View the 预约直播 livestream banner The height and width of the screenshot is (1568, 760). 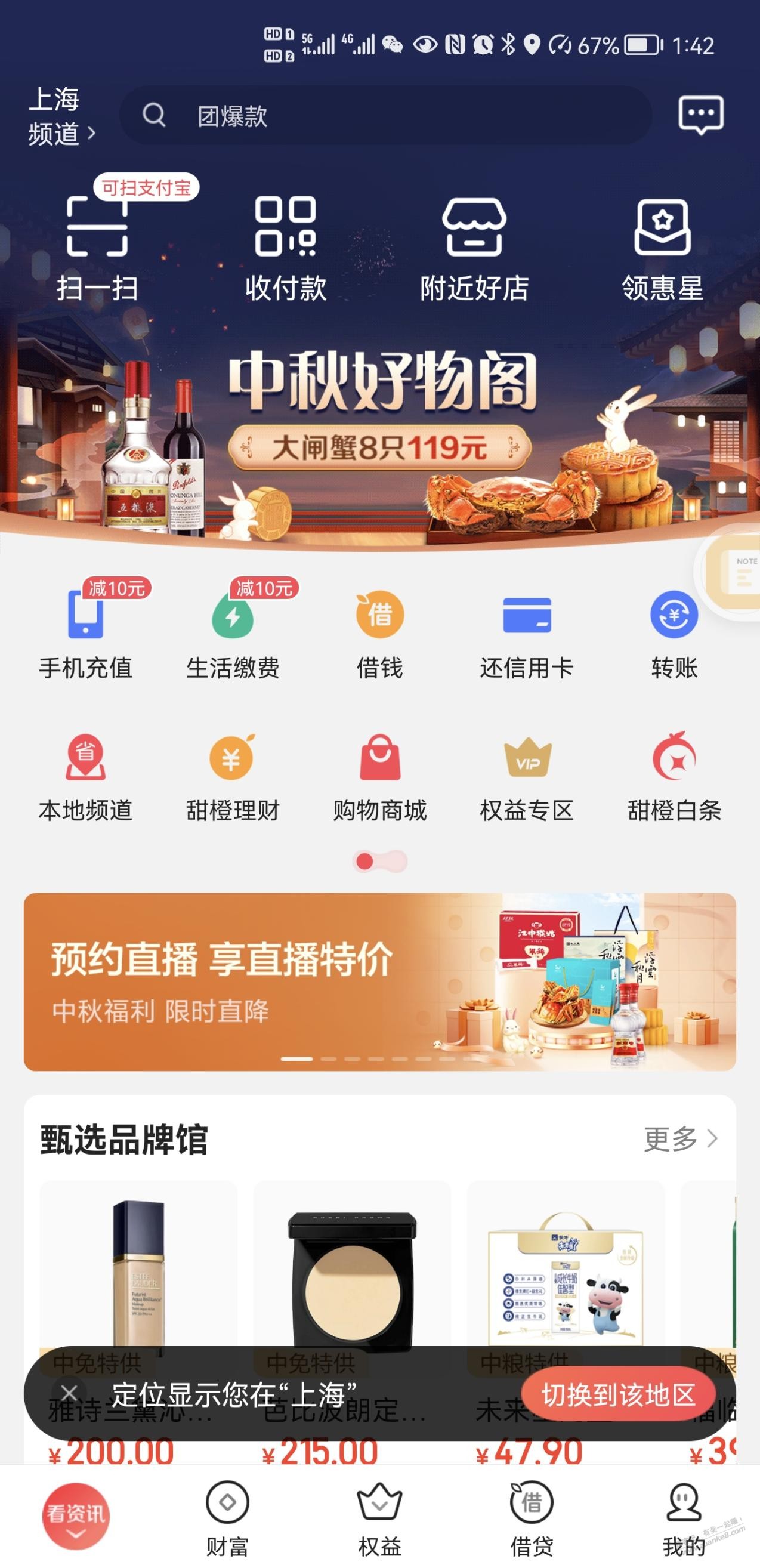click(379, 981)
